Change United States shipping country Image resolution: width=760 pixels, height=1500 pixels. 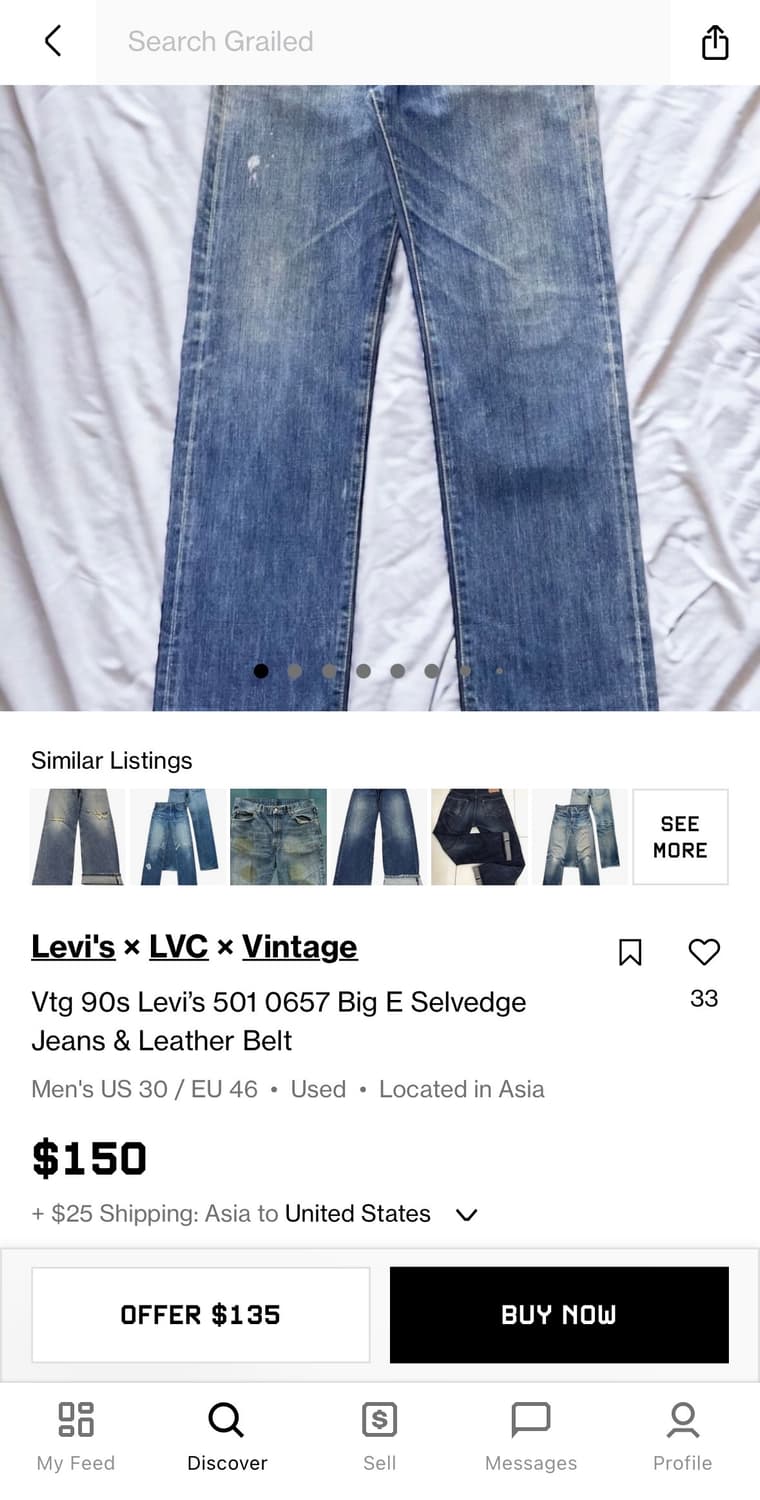click(357, 1213)
